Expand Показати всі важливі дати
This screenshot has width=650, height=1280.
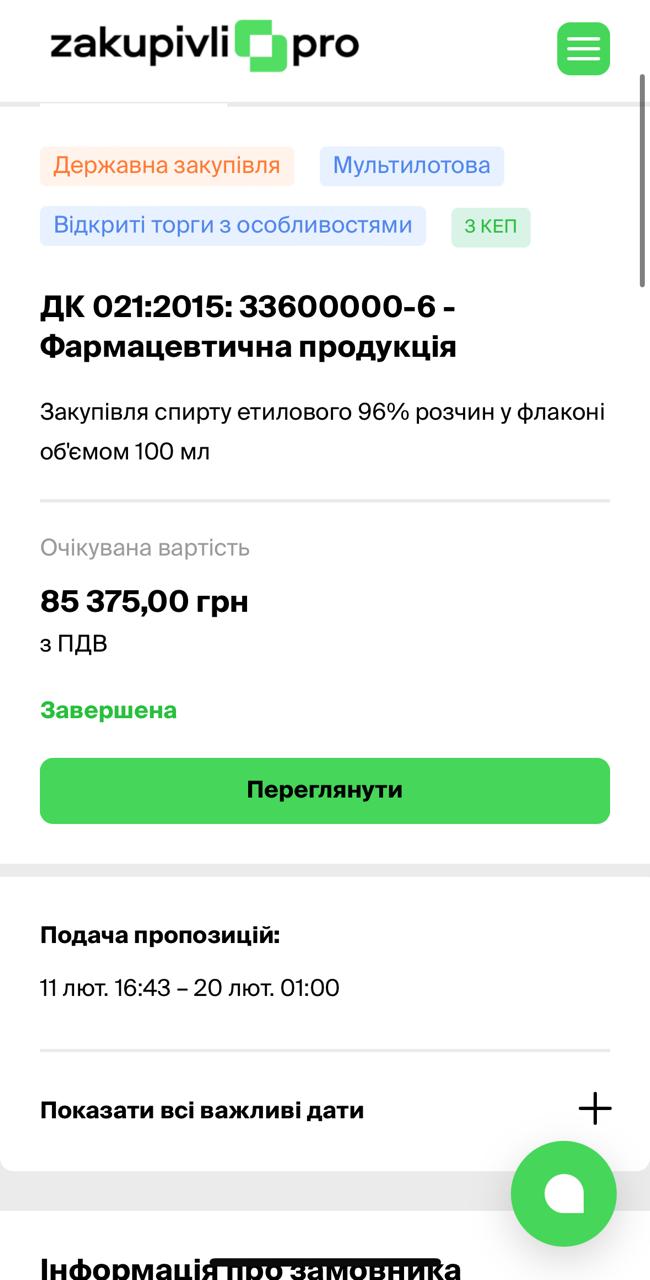tap(325, 1110)
